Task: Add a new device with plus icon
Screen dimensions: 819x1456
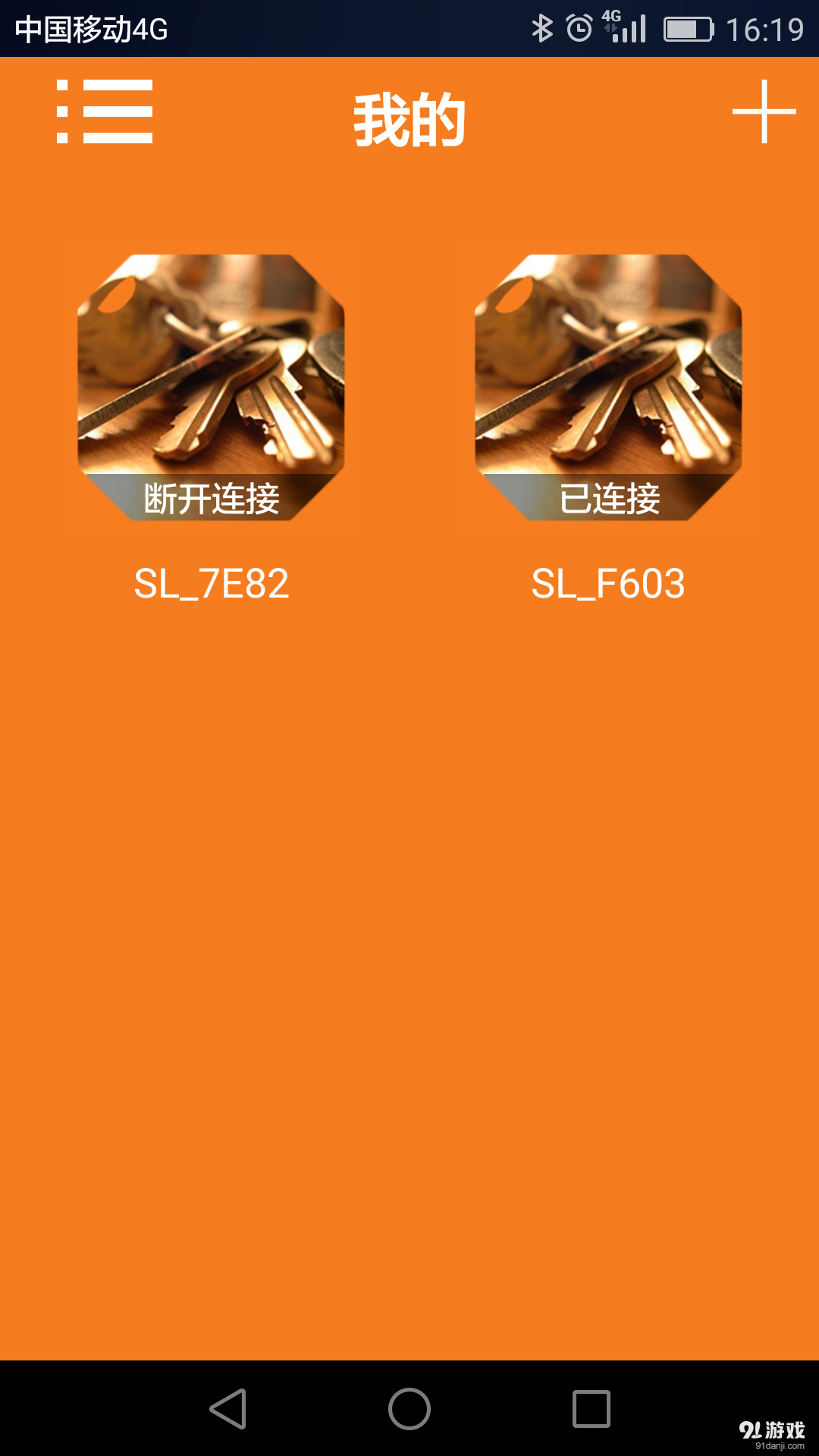Action: click(764, 111)
